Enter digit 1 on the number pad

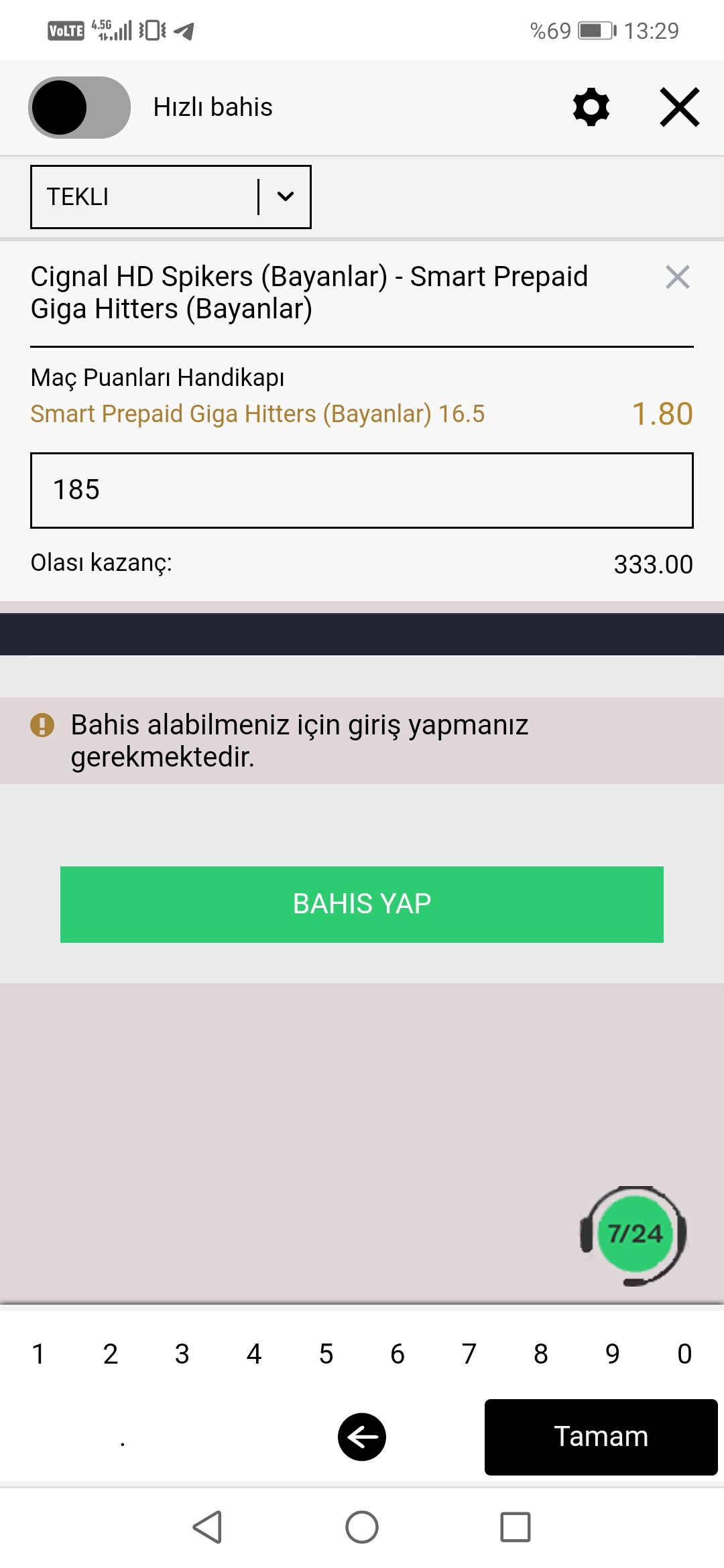(x=38, y=1354)
